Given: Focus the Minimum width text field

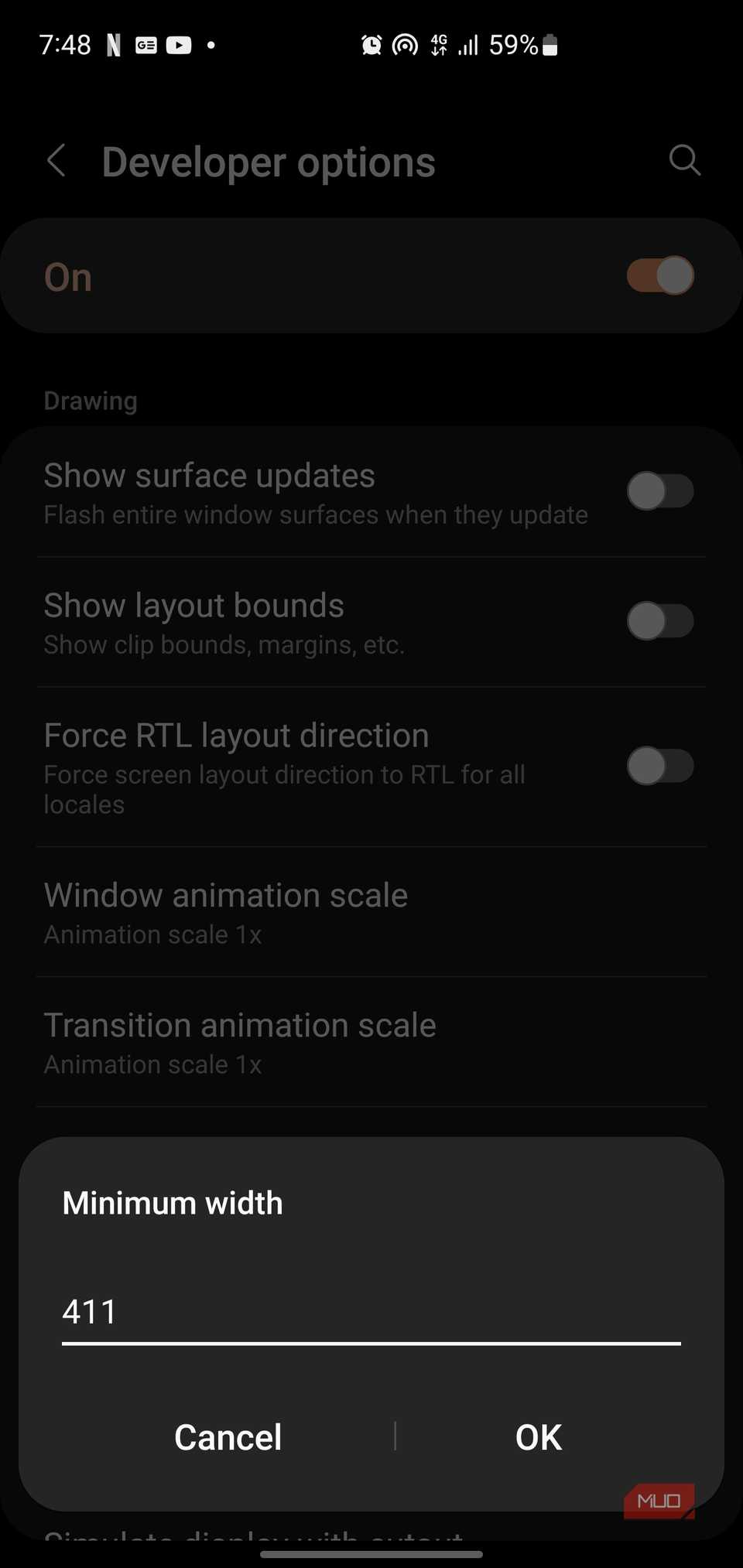Looking at the screenshot, I should pyautogui.click(x=371, y=1312).
